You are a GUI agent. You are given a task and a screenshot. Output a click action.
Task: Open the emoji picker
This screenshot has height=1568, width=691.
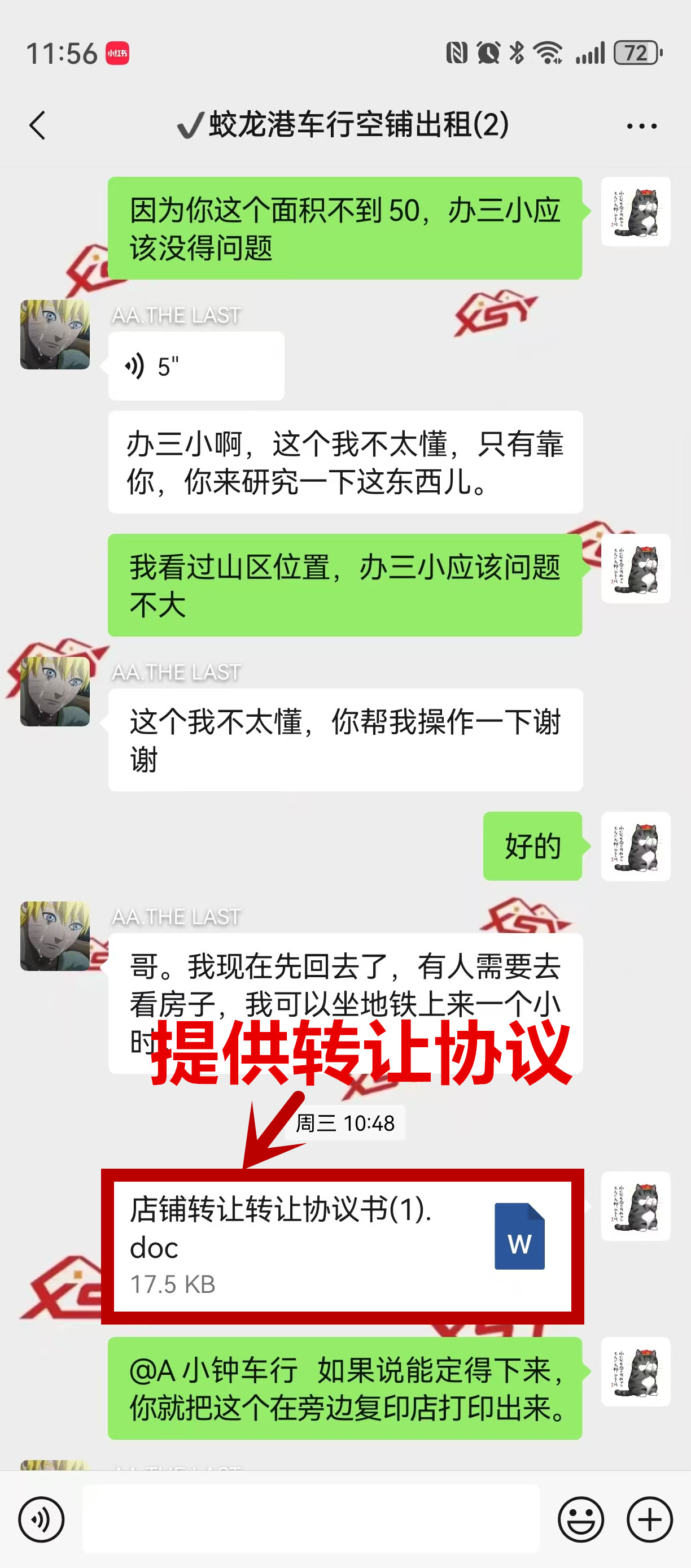point(580,1520)
